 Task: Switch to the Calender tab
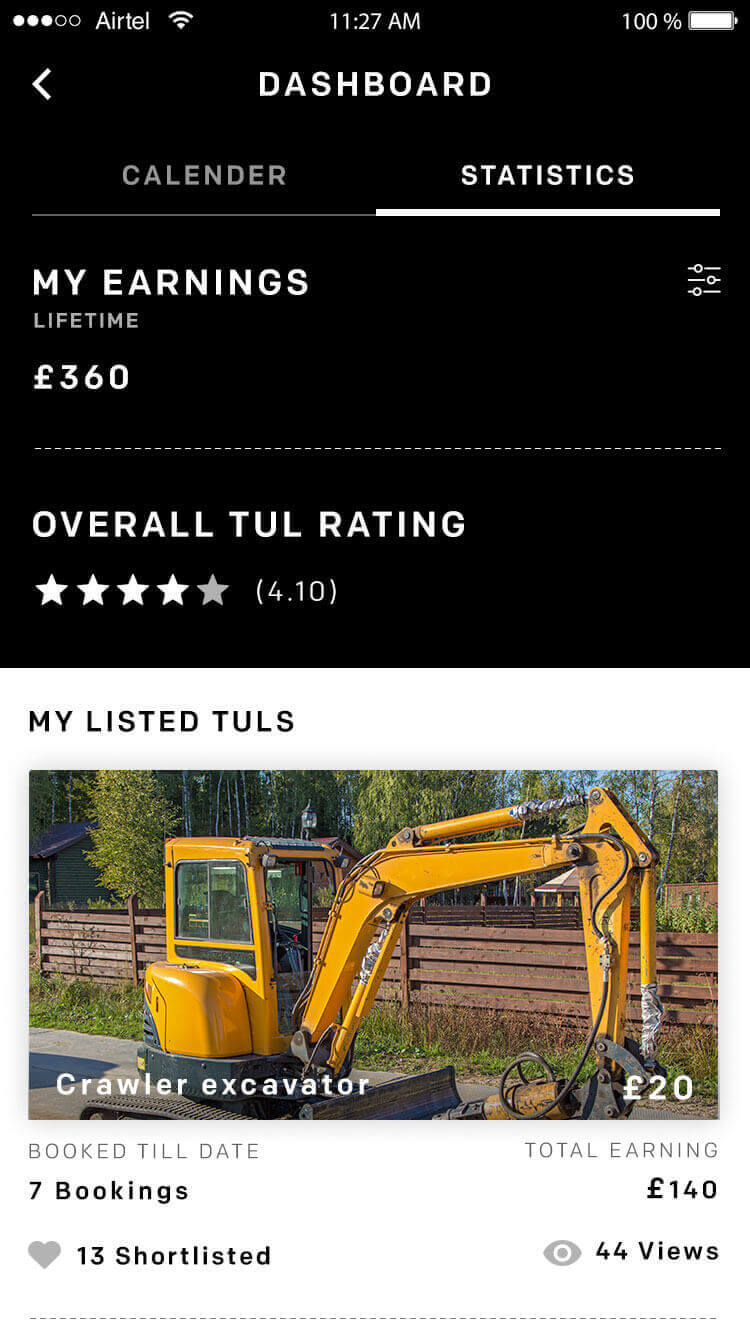(x=204, y=175)
